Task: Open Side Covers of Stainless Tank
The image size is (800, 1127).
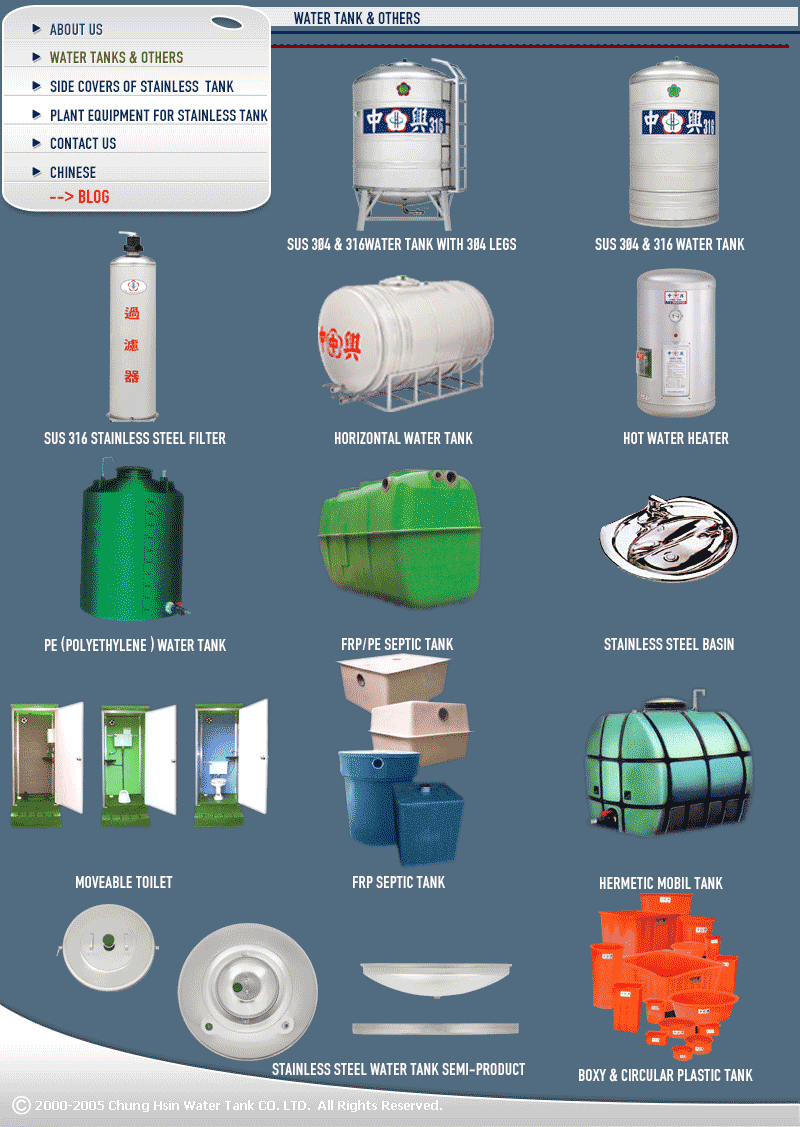Action: (x=141, y=87)
